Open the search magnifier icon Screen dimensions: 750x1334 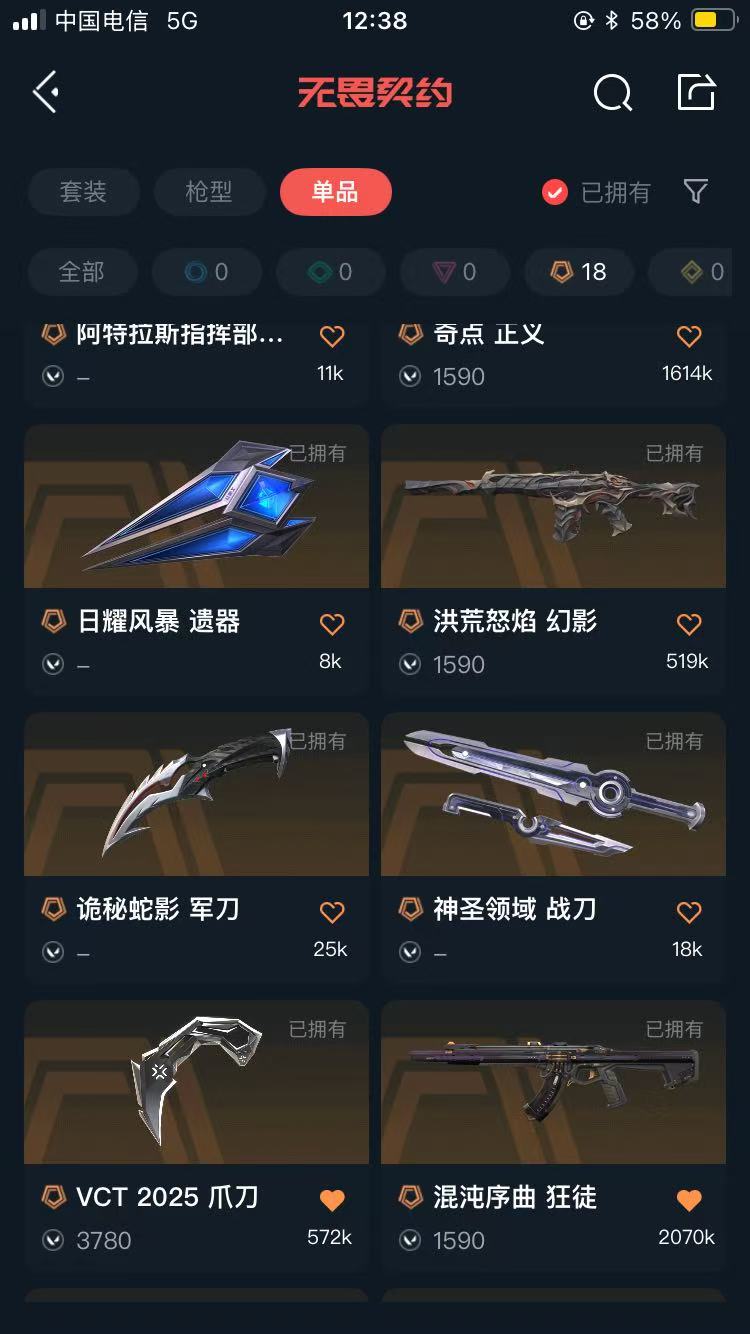pyautogui.click(x=612, y=93)
